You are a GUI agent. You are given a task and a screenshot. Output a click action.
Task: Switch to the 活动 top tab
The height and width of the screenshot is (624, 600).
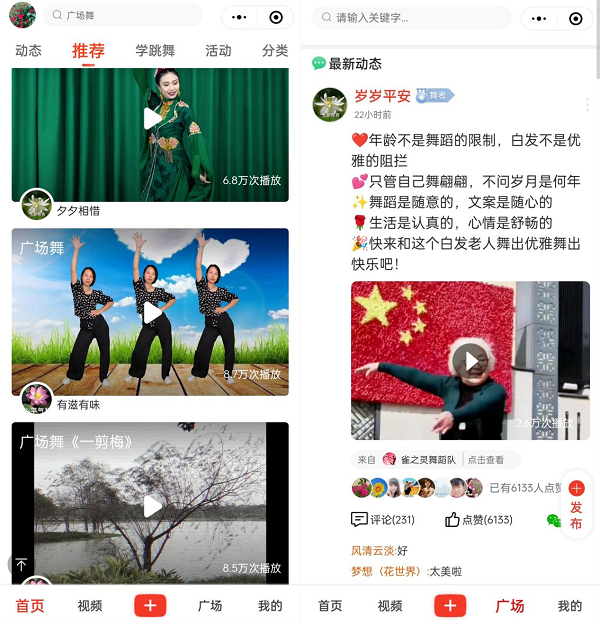[218, 51]
